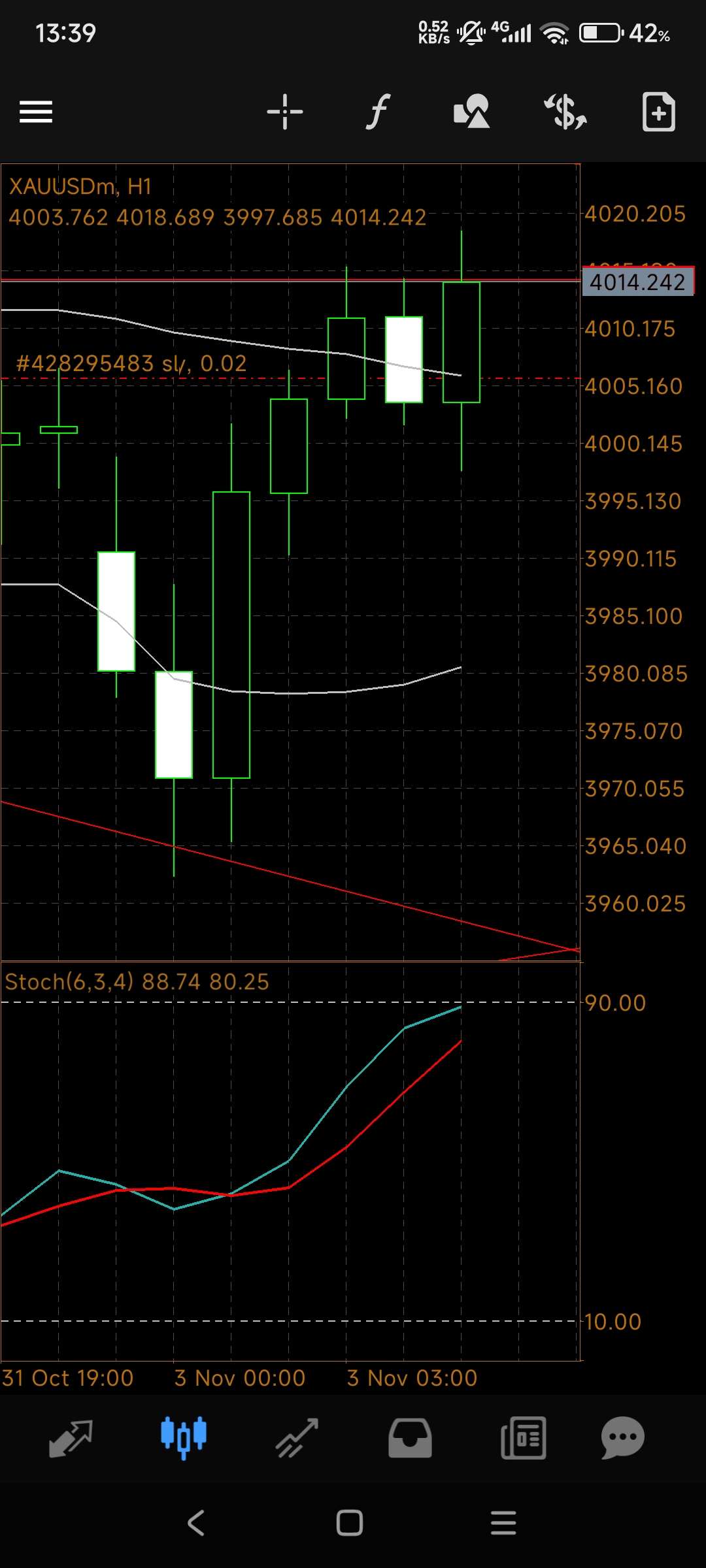Switch to the Quotes tab
Viewport: 706px width, 1568px height.
(x=71, y=1438)
